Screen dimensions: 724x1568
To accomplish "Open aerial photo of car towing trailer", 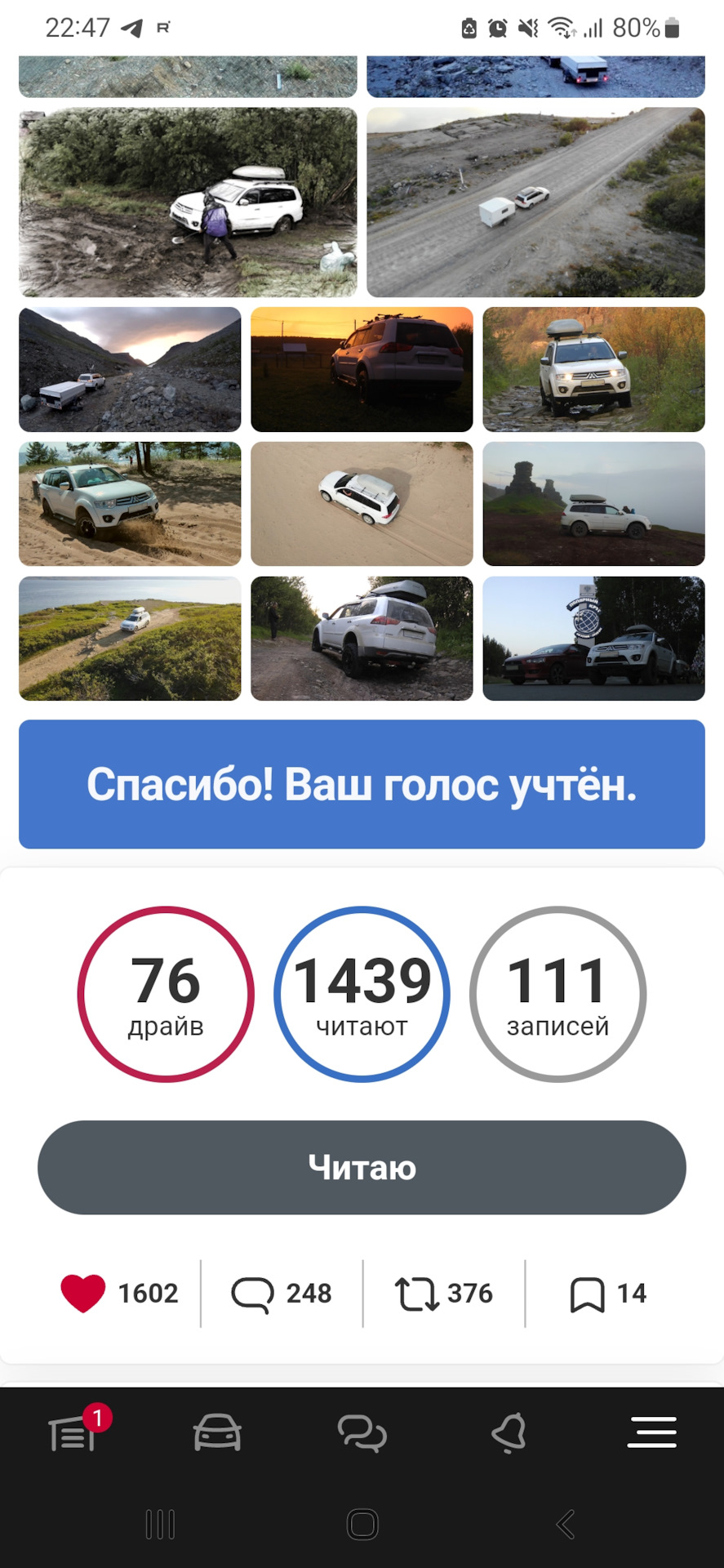I will click(535, 203).
